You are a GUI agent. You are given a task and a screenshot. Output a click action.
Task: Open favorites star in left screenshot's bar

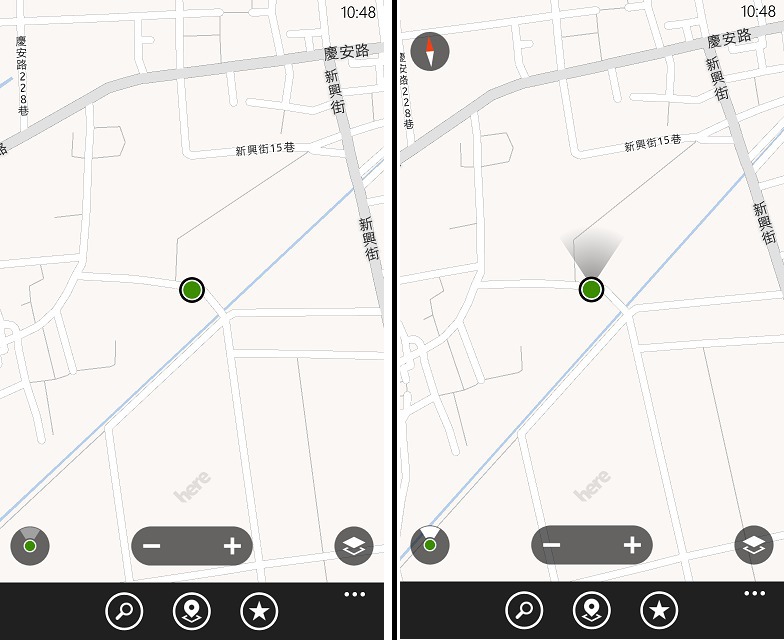click(259, 610)
